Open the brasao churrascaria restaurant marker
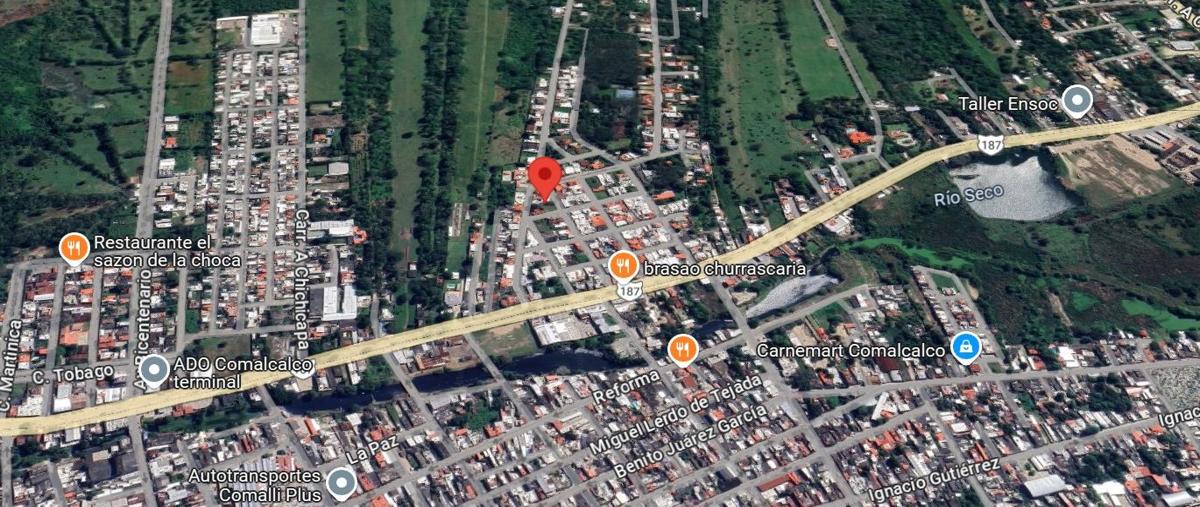This screenshot has width=1200, height=507. pos(623,266)
